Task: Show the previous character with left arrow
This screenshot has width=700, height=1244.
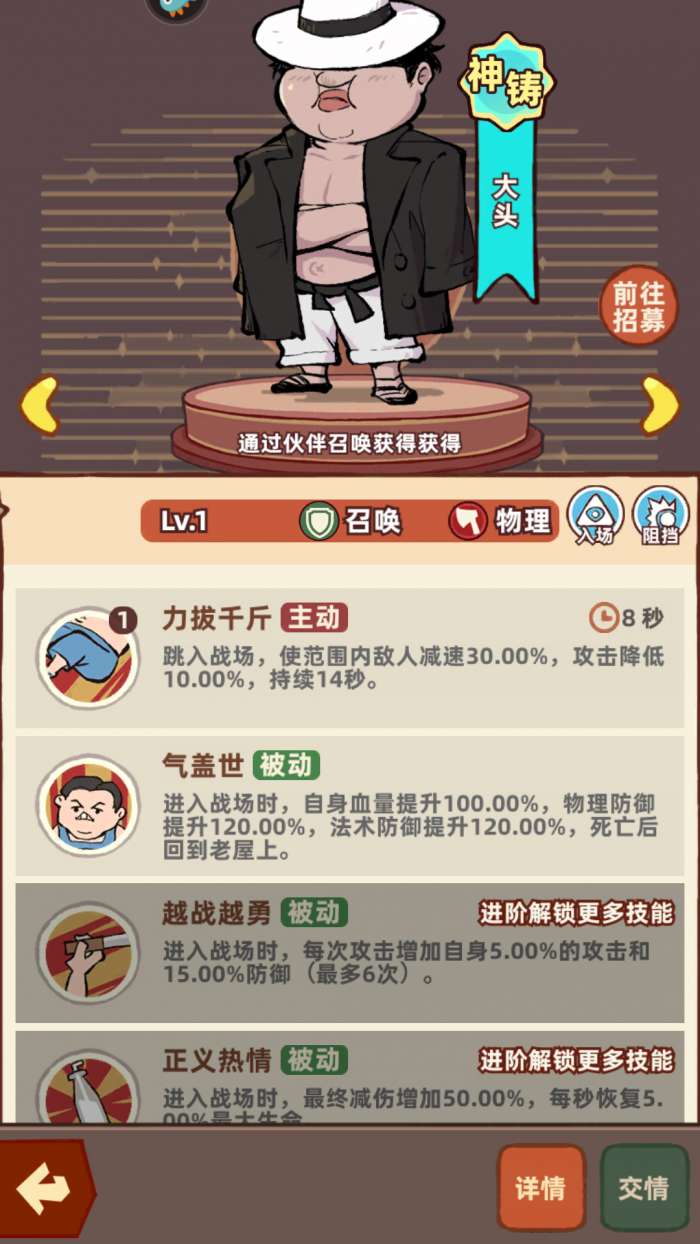Action: [x=40, y=405]
